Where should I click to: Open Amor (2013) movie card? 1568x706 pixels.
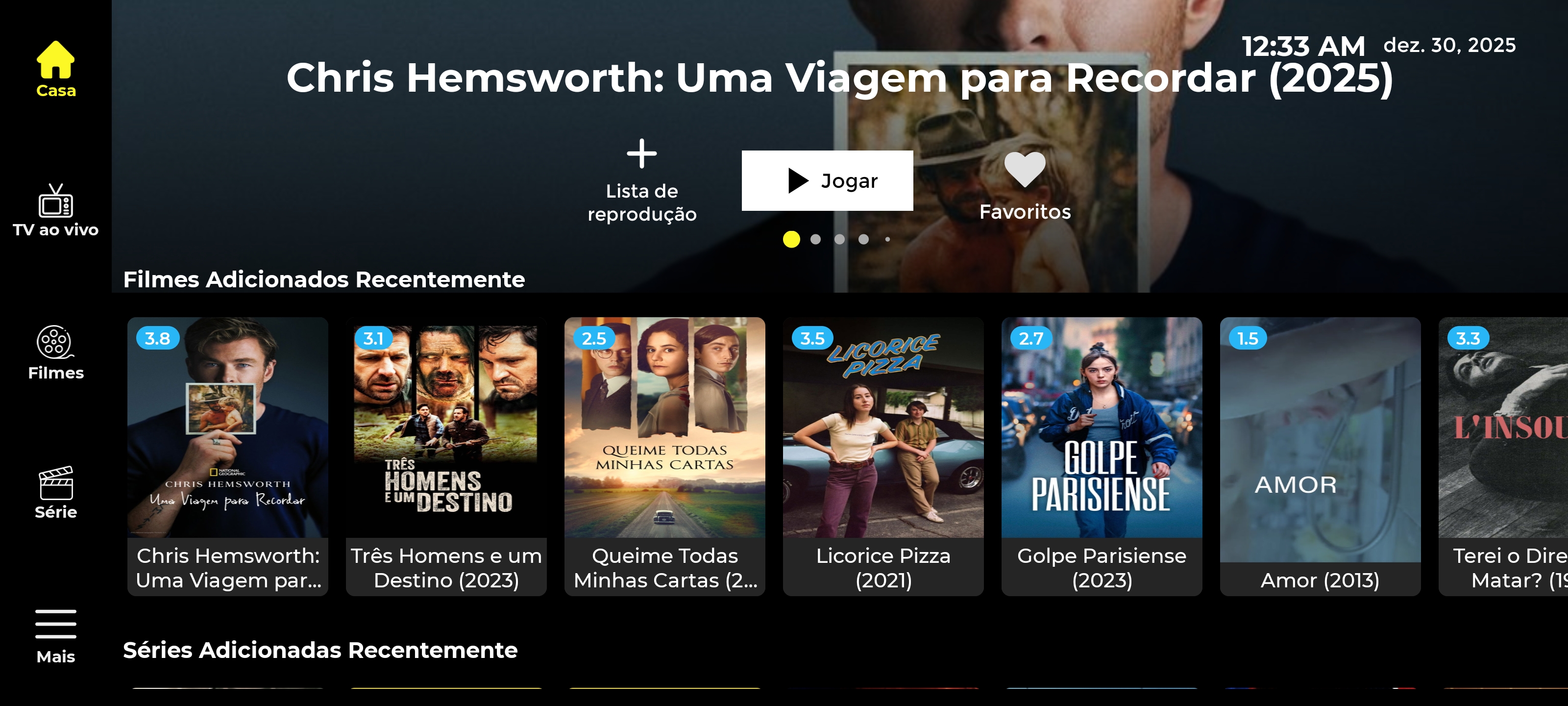tap(1320, 455)
